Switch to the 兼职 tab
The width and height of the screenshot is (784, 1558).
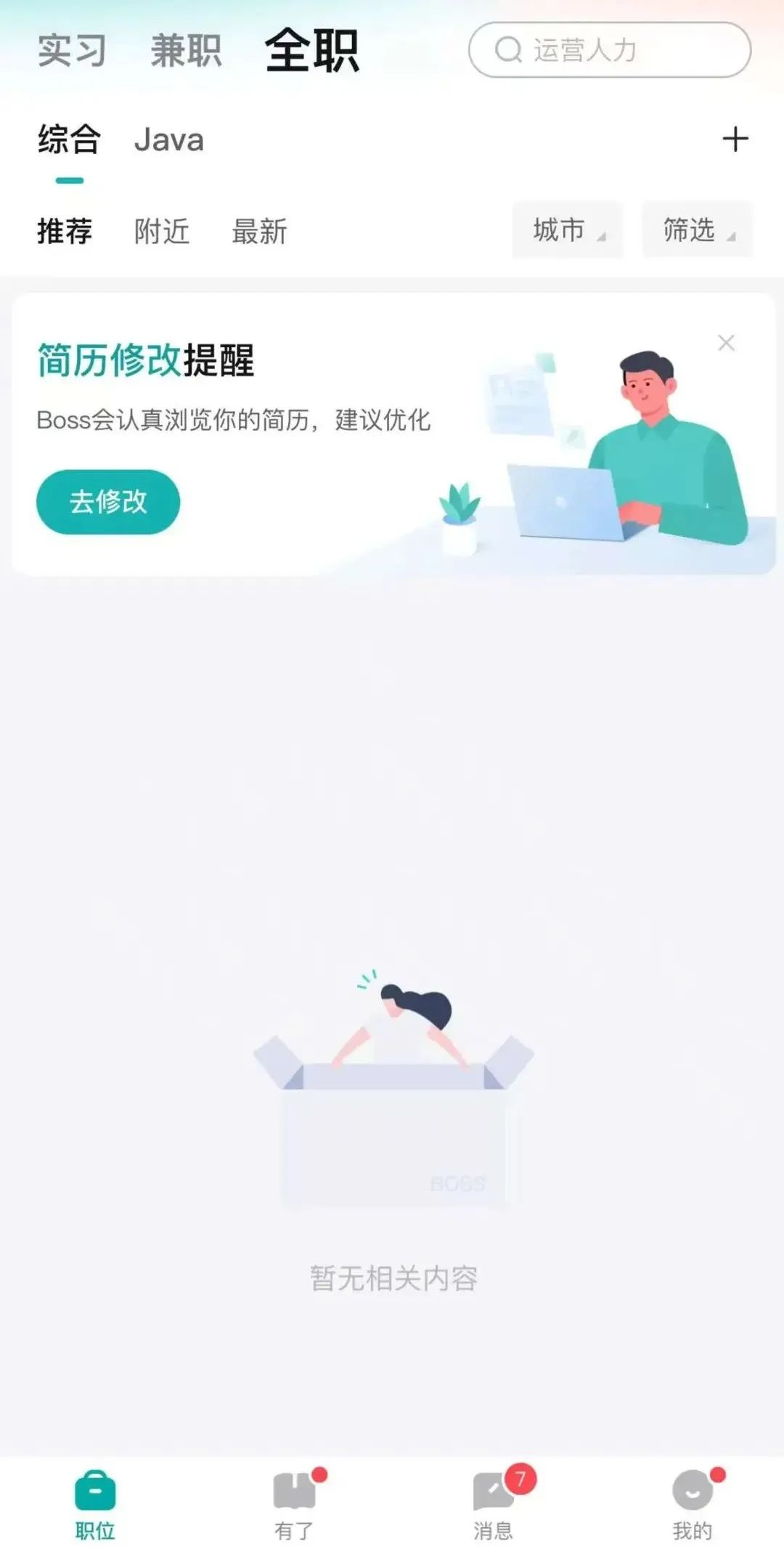coord(186,51)
